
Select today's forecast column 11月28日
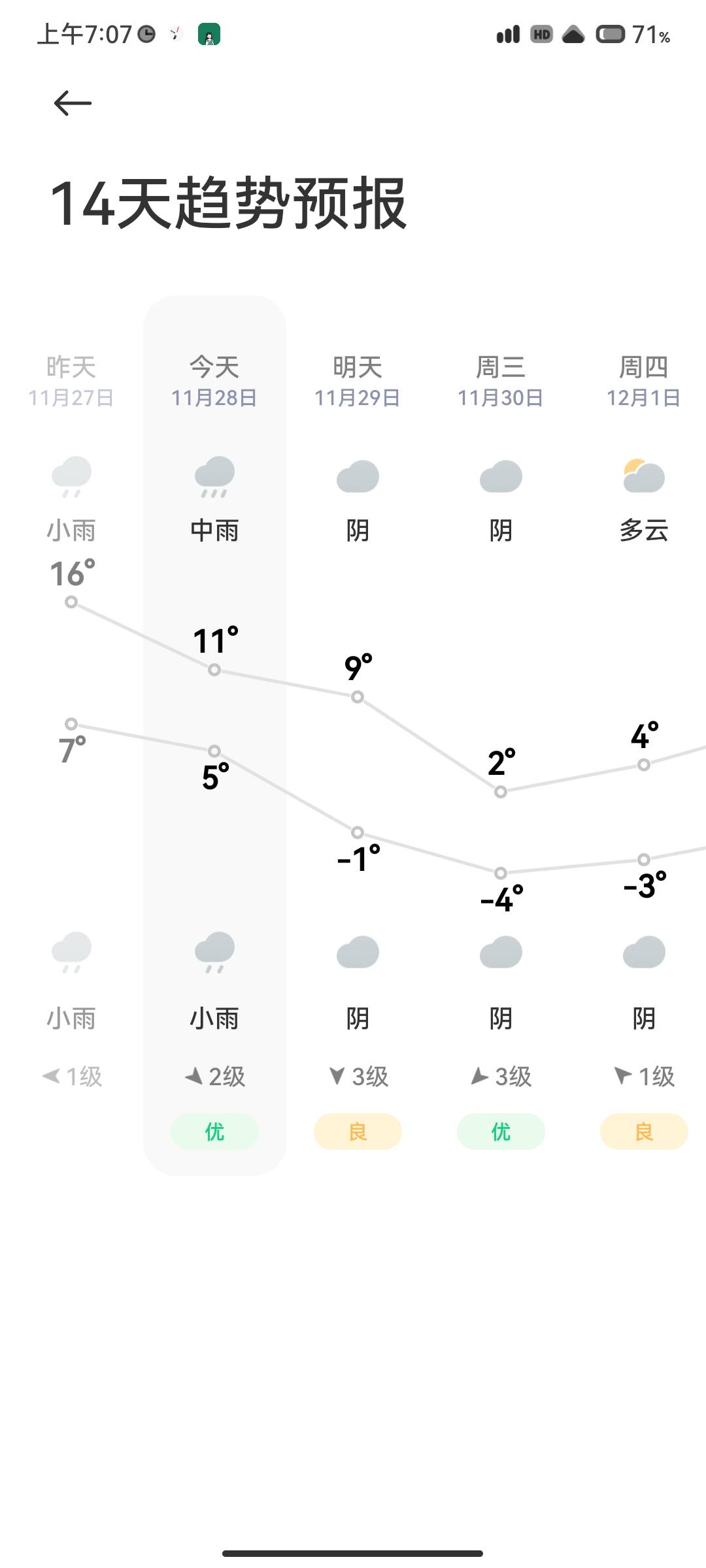pos(214,735)
